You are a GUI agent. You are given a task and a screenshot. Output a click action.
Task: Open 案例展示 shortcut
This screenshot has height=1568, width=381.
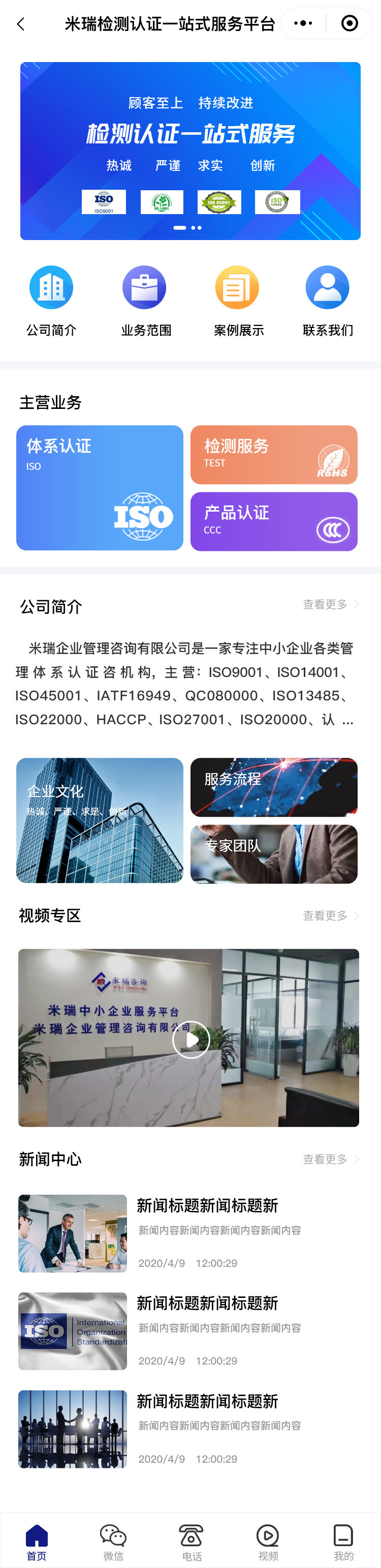238,287
